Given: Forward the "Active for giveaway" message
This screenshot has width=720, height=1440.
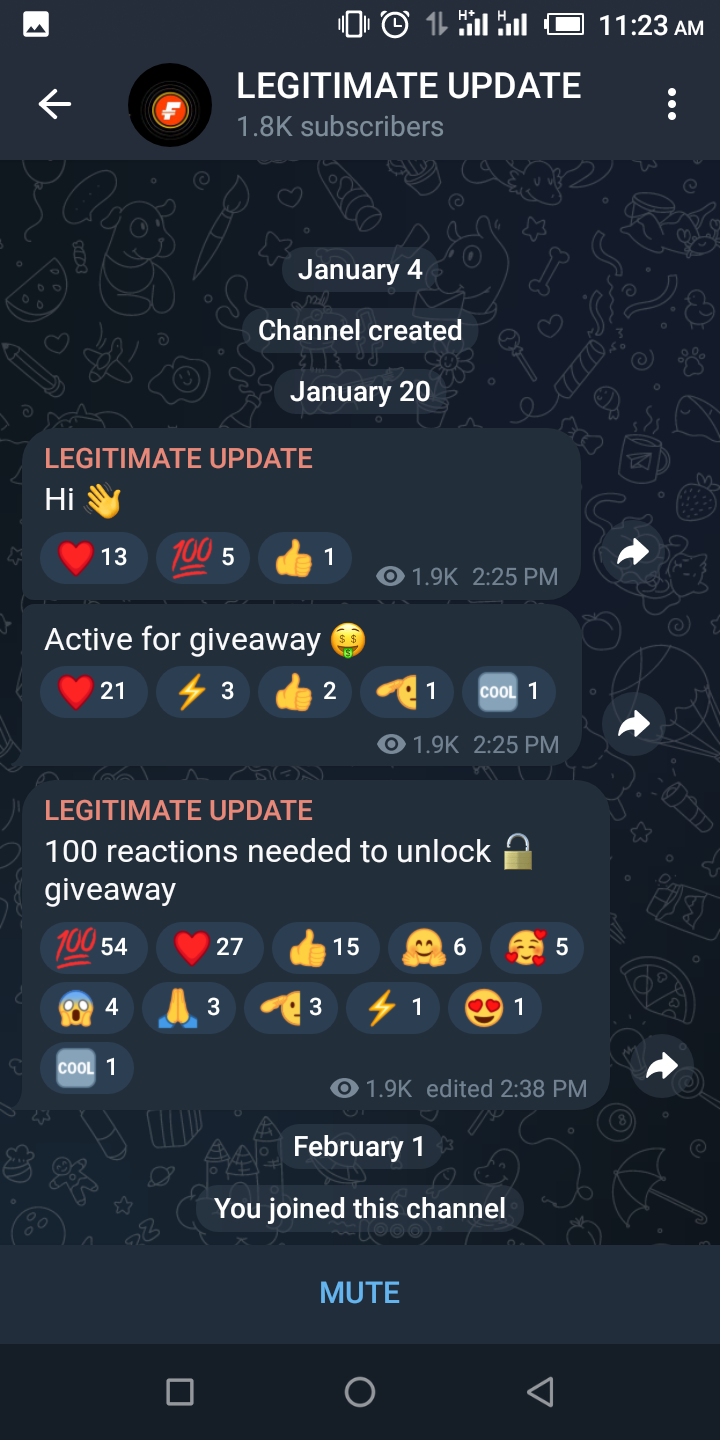Looking at the screenshot, I should point(634,723).
